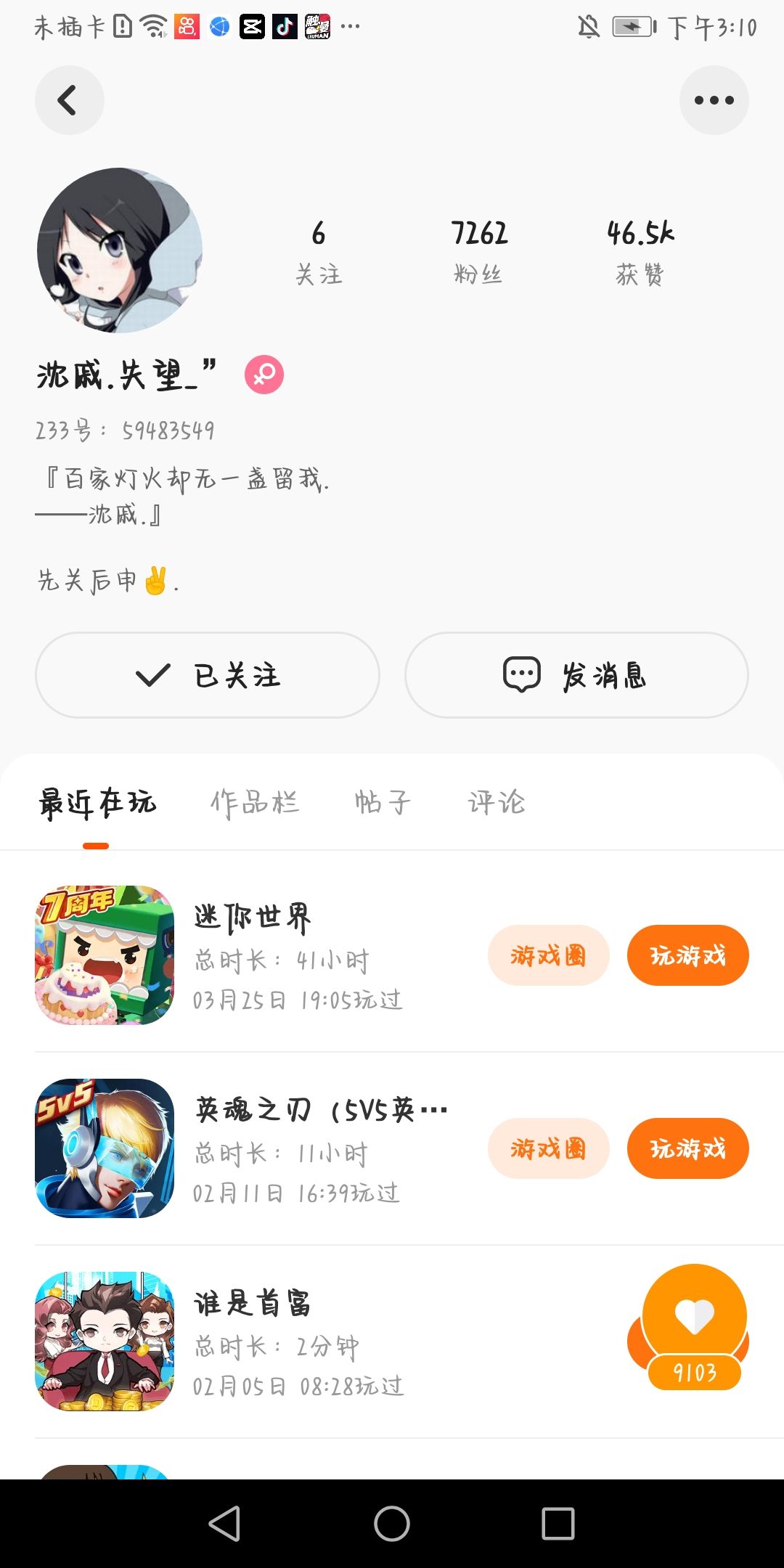Open the 英魂之刃 game icon
This screenshot has height=1568, width=784.
(105, 1148)
